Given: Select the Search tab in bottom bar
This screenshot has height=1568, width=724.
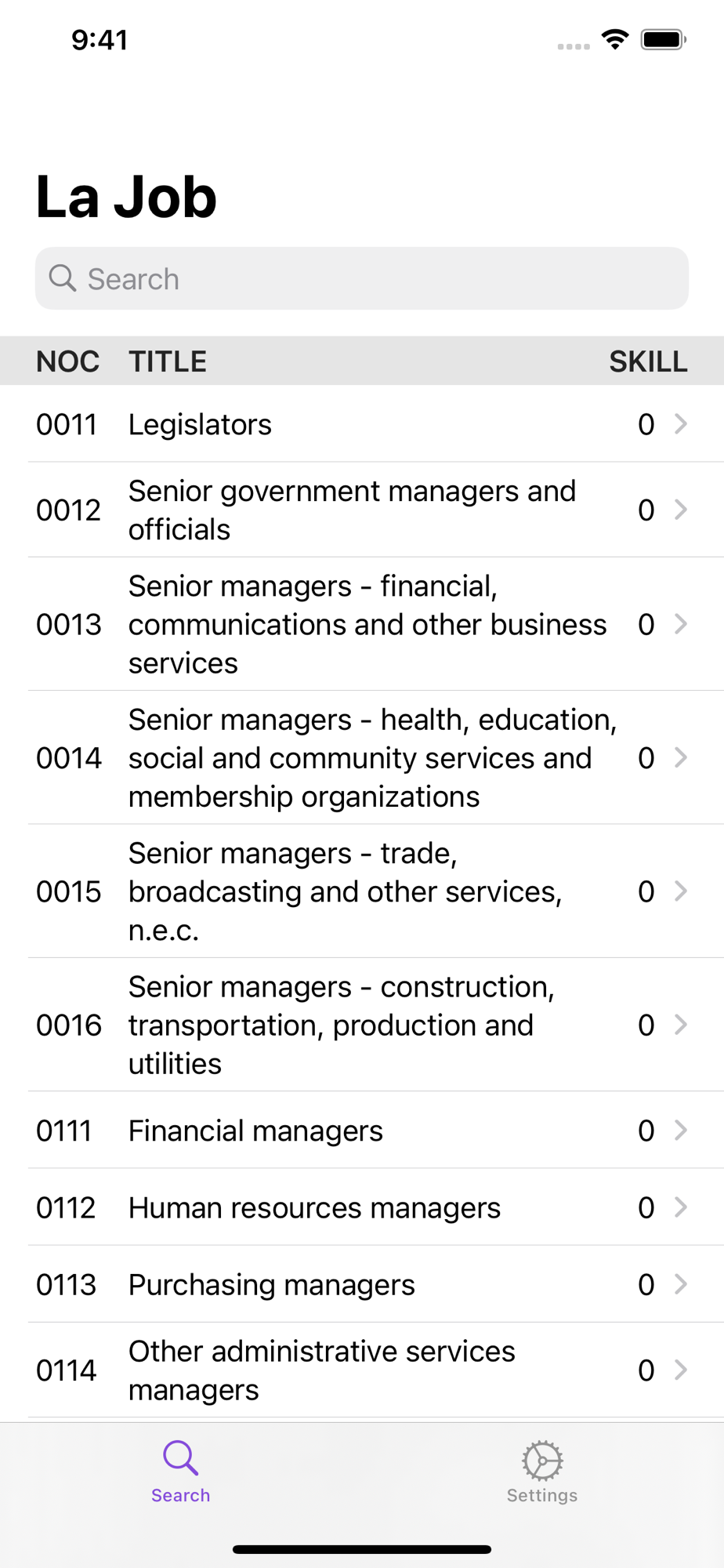Looking at the screenshot, I should pyautogui.click(x=181, y=1472).
